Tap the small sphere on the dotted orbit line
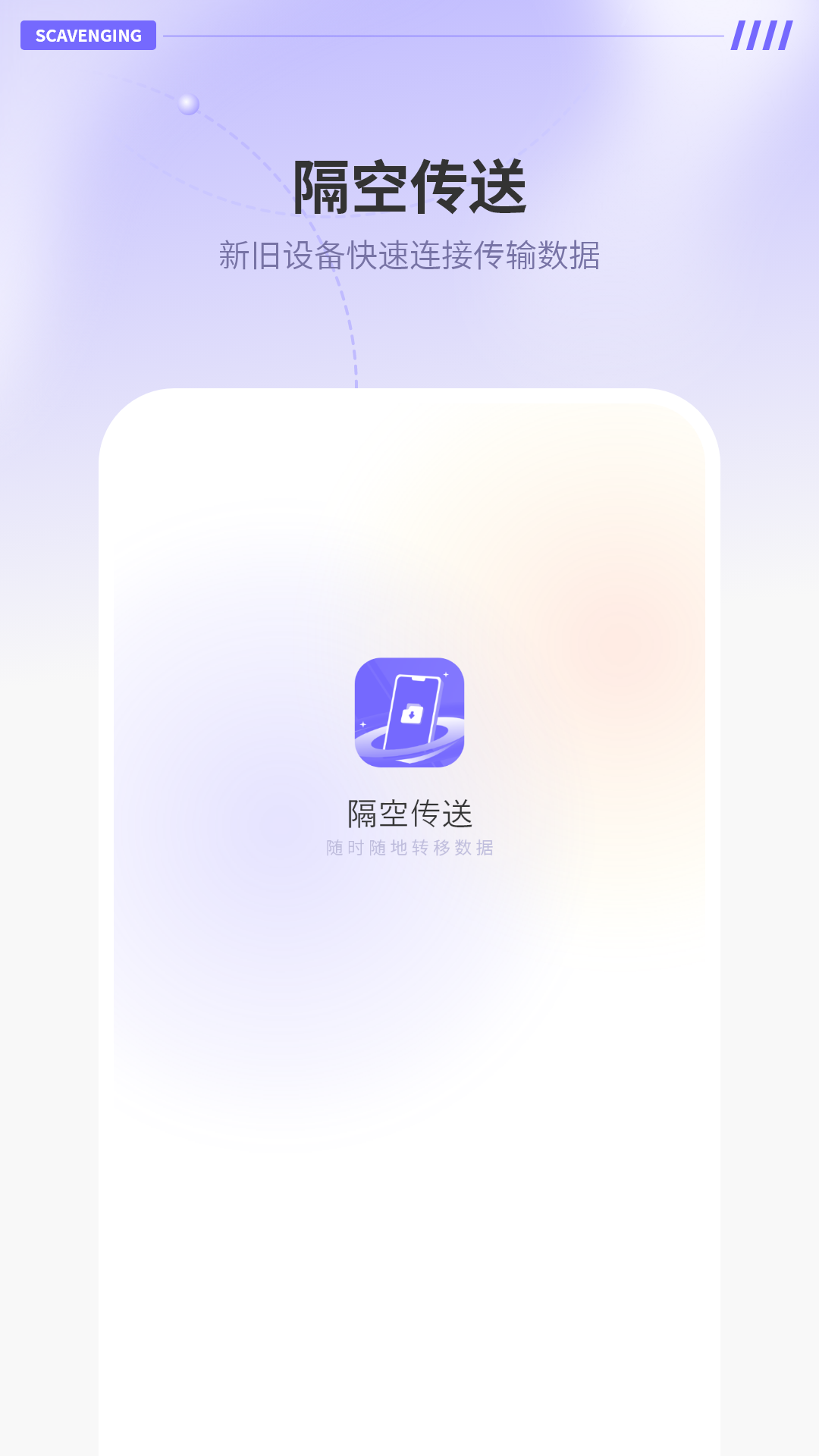Image resolution: width=819 pixels, height=1456 pixels. [188, 103]
